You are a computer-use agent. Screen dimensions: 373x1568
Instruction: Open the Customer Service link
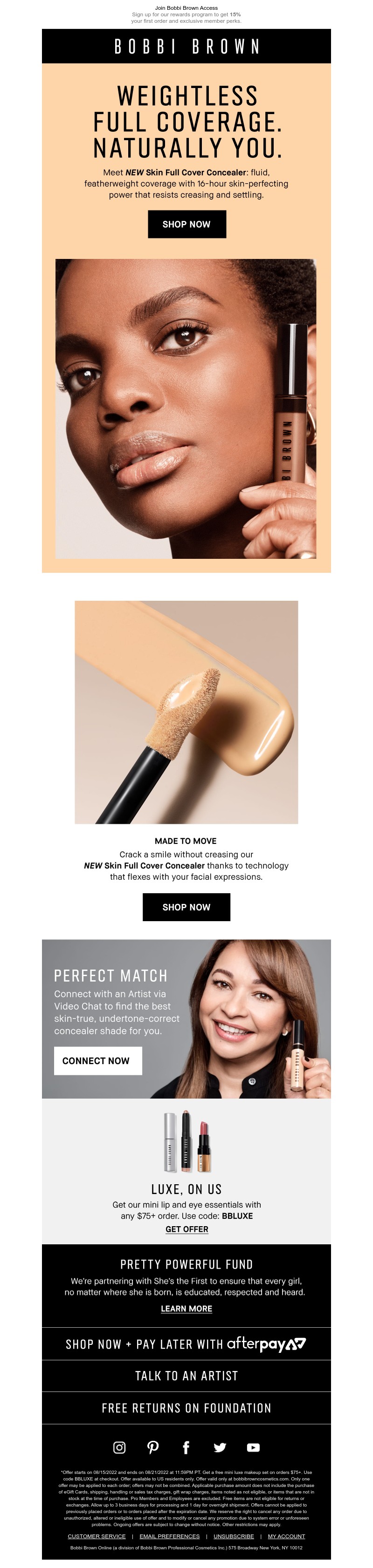click(x=97, y=1536)
